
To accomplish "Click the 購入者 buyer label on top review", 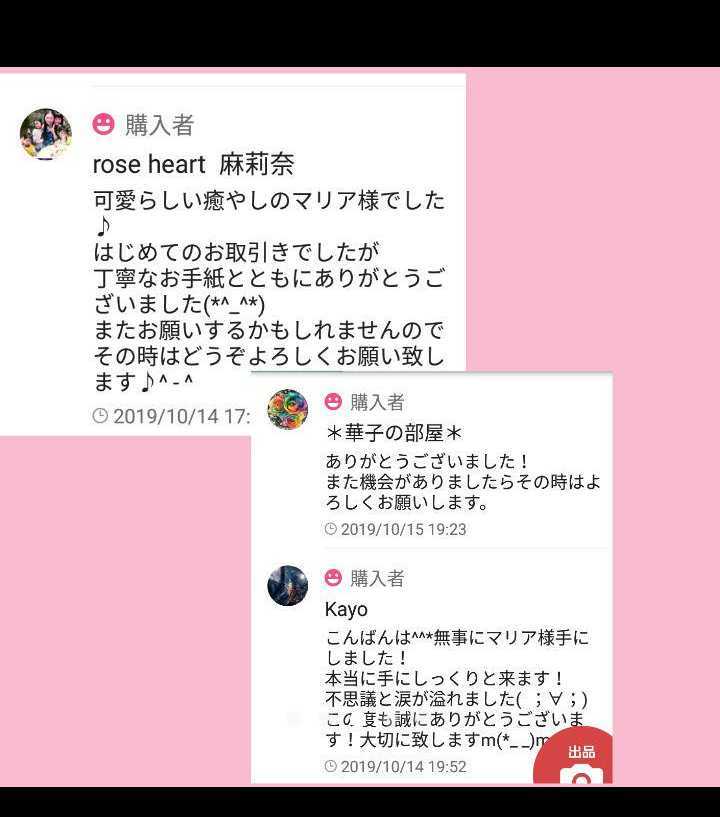I will point(156,124).
